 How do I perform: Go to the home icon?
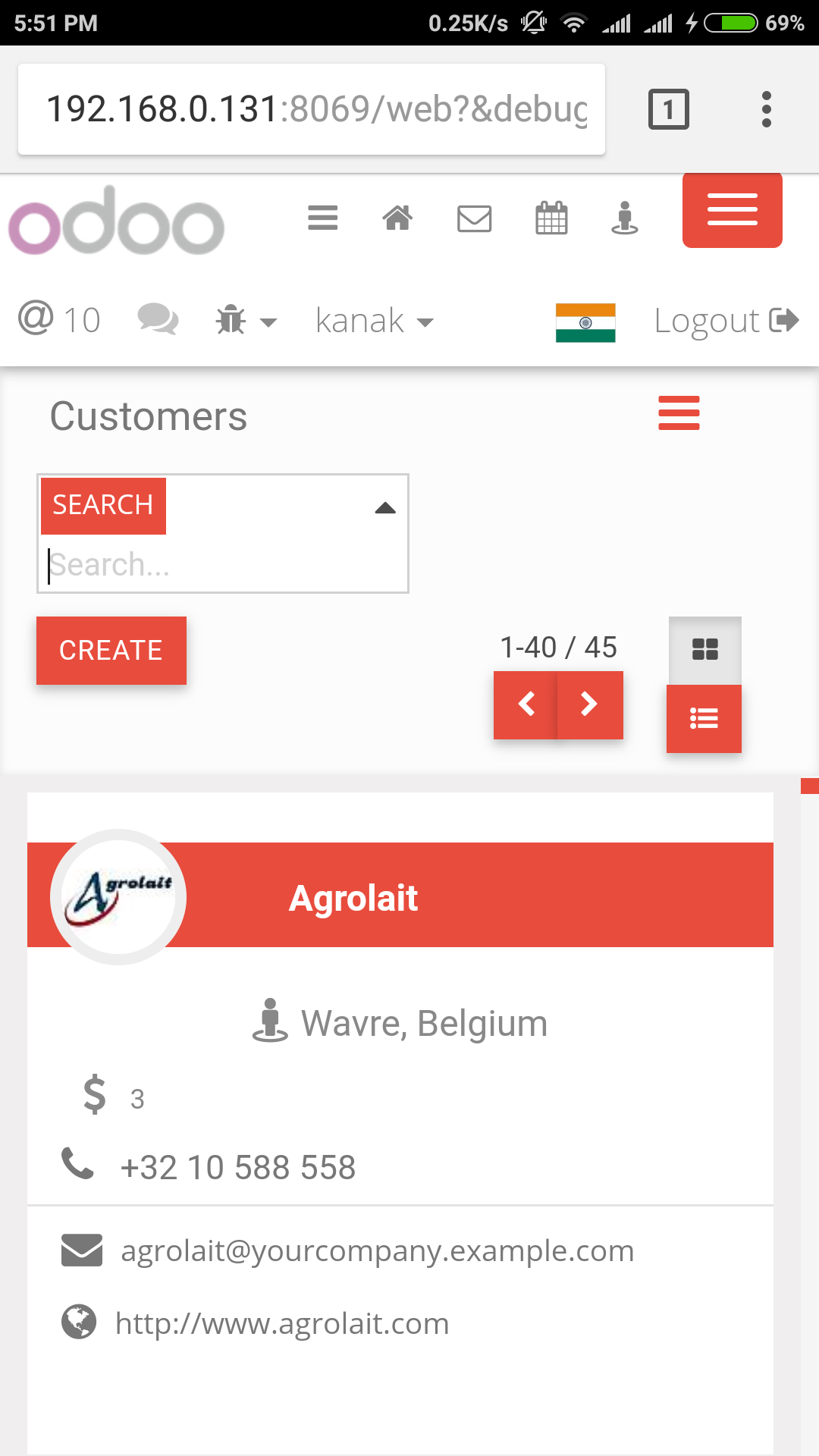point(397,218)
